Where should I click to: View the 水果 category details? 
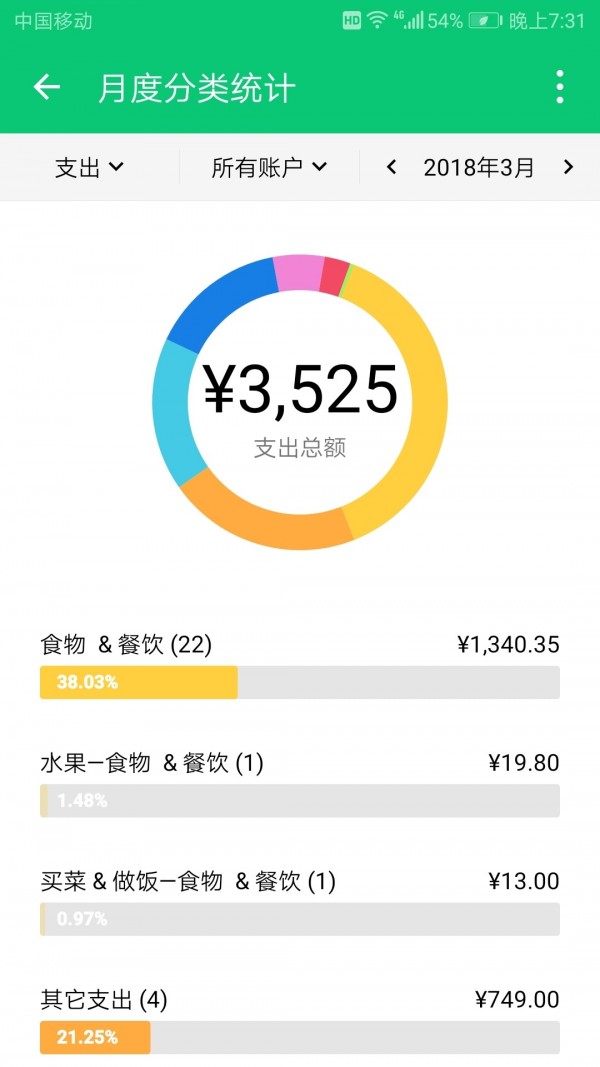(x=299, y=782)
